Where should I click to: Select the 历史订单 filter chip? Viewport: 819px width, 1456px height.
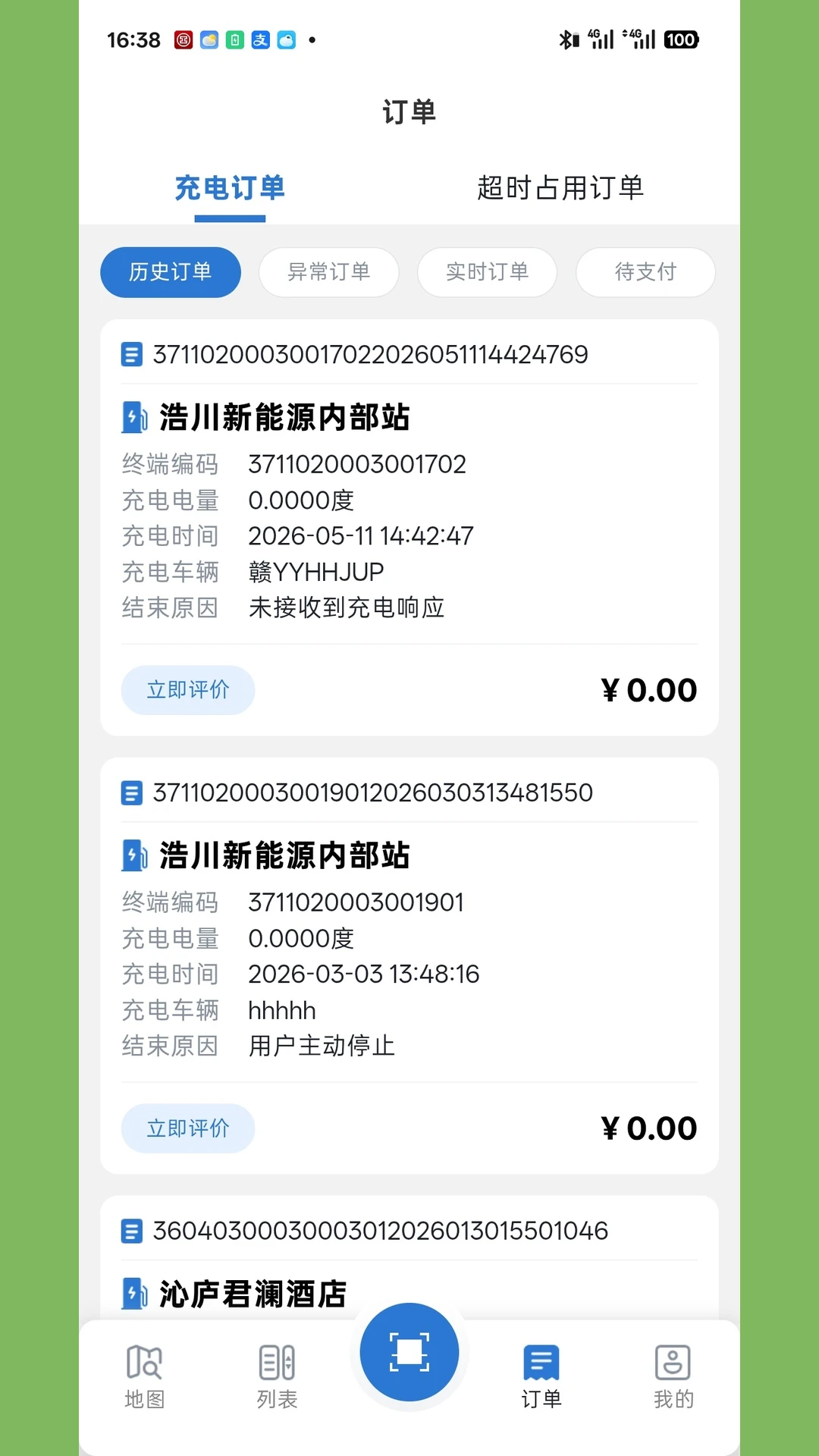171,272
